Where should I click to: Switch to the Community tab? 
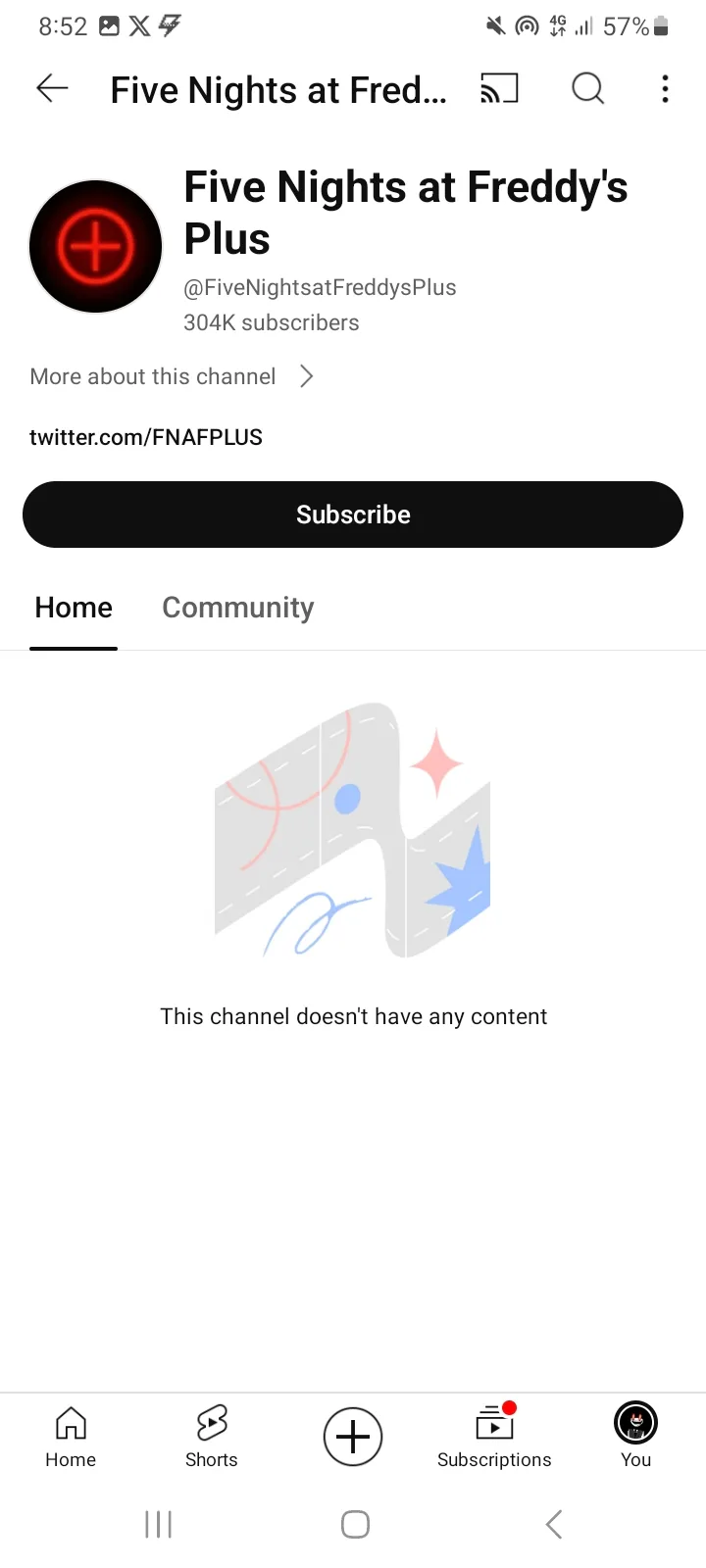[237, 608]
